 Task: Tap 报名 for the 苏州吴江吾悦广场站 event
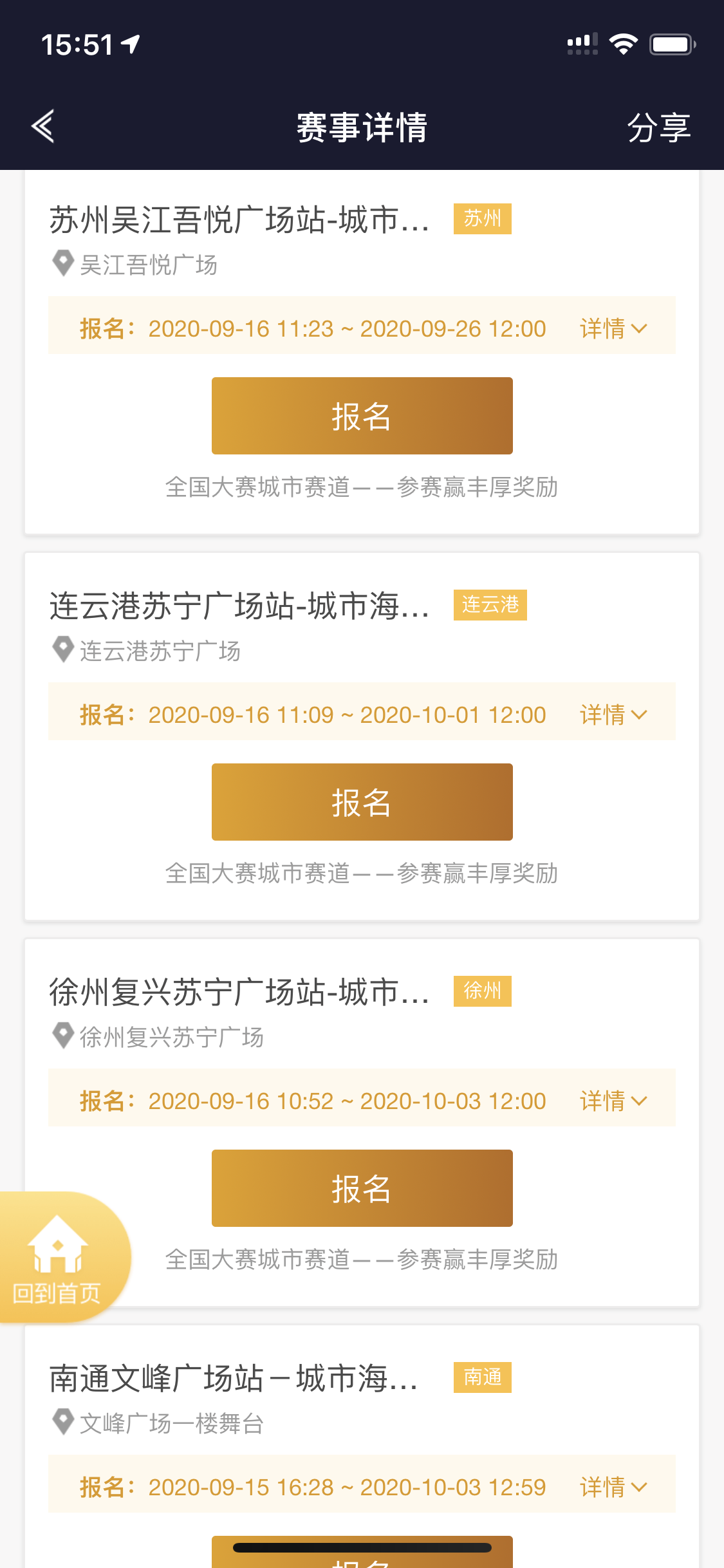pos(362,416)
